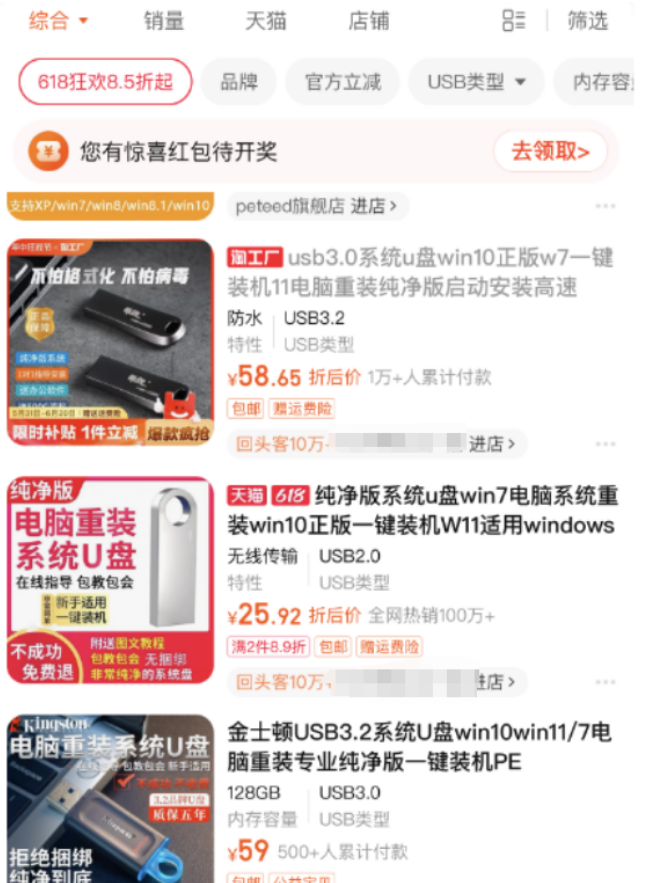Toggle the list/grid layout icon
This screenshot has width=667, height=883.
tap(513, 20)
